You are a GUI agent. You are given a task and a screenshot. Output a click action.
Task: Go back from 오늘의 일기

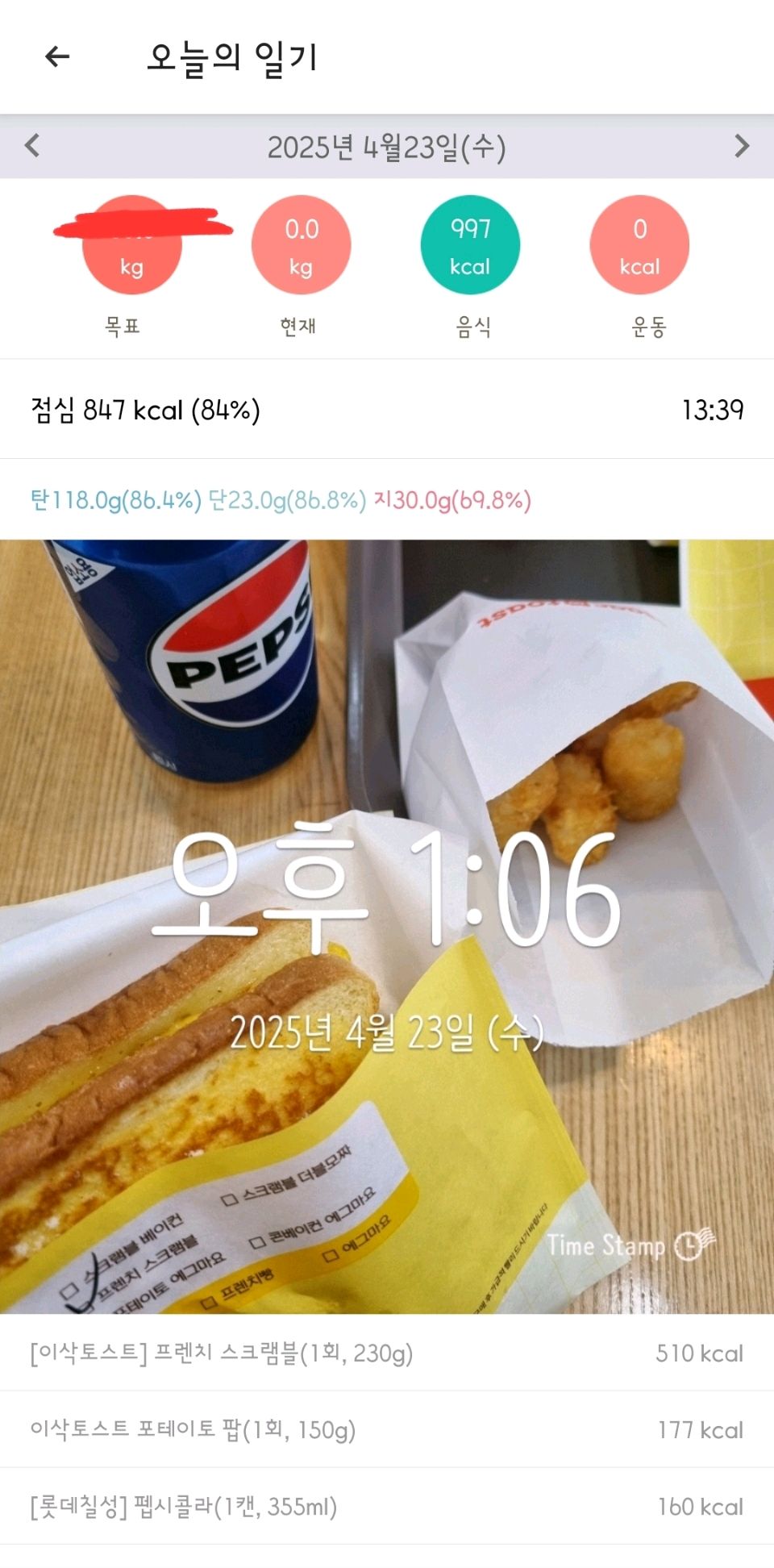pos(57,56)
